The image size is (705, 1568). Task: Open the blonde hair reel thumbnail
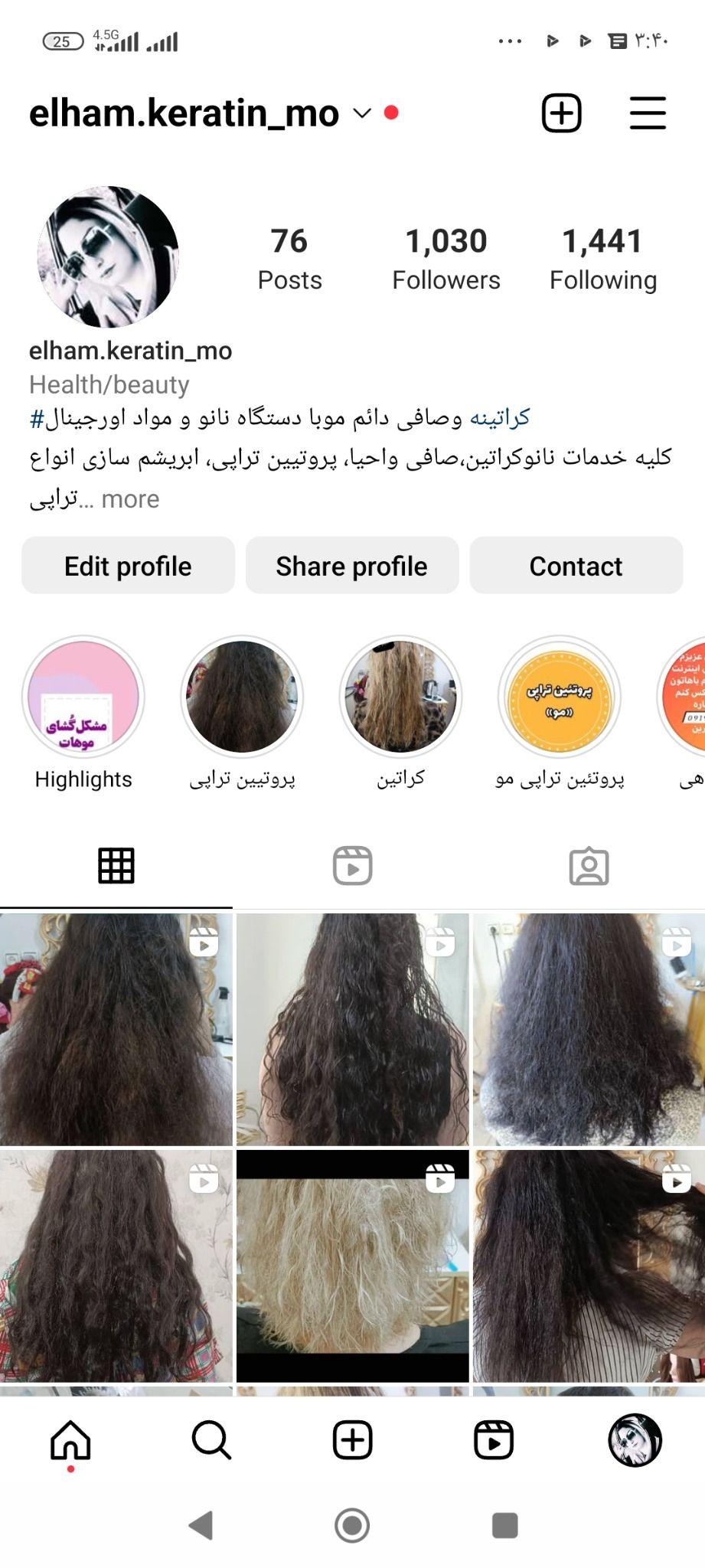point(352,1265)
